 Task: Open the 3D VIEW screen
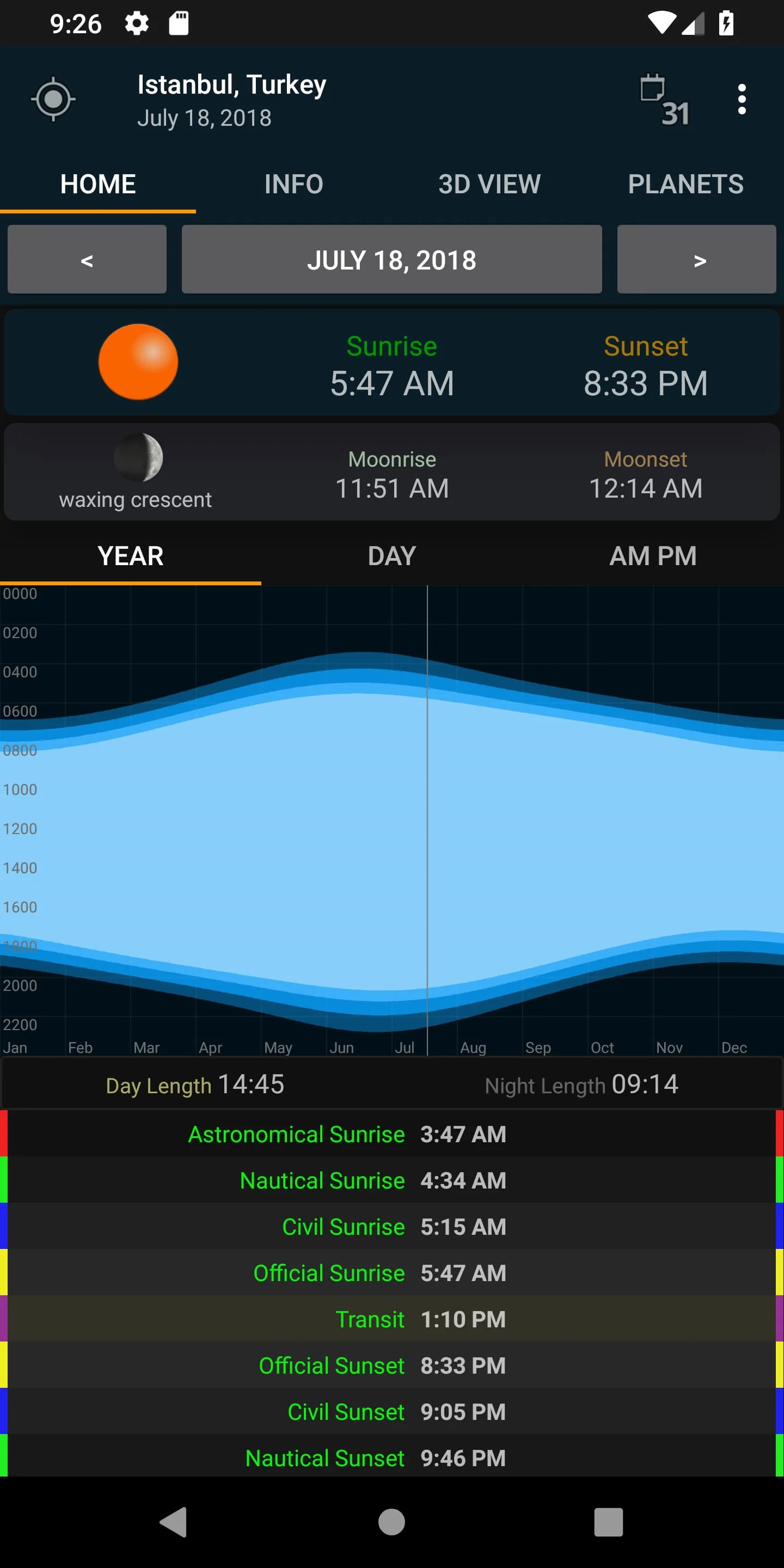(488, 184)
